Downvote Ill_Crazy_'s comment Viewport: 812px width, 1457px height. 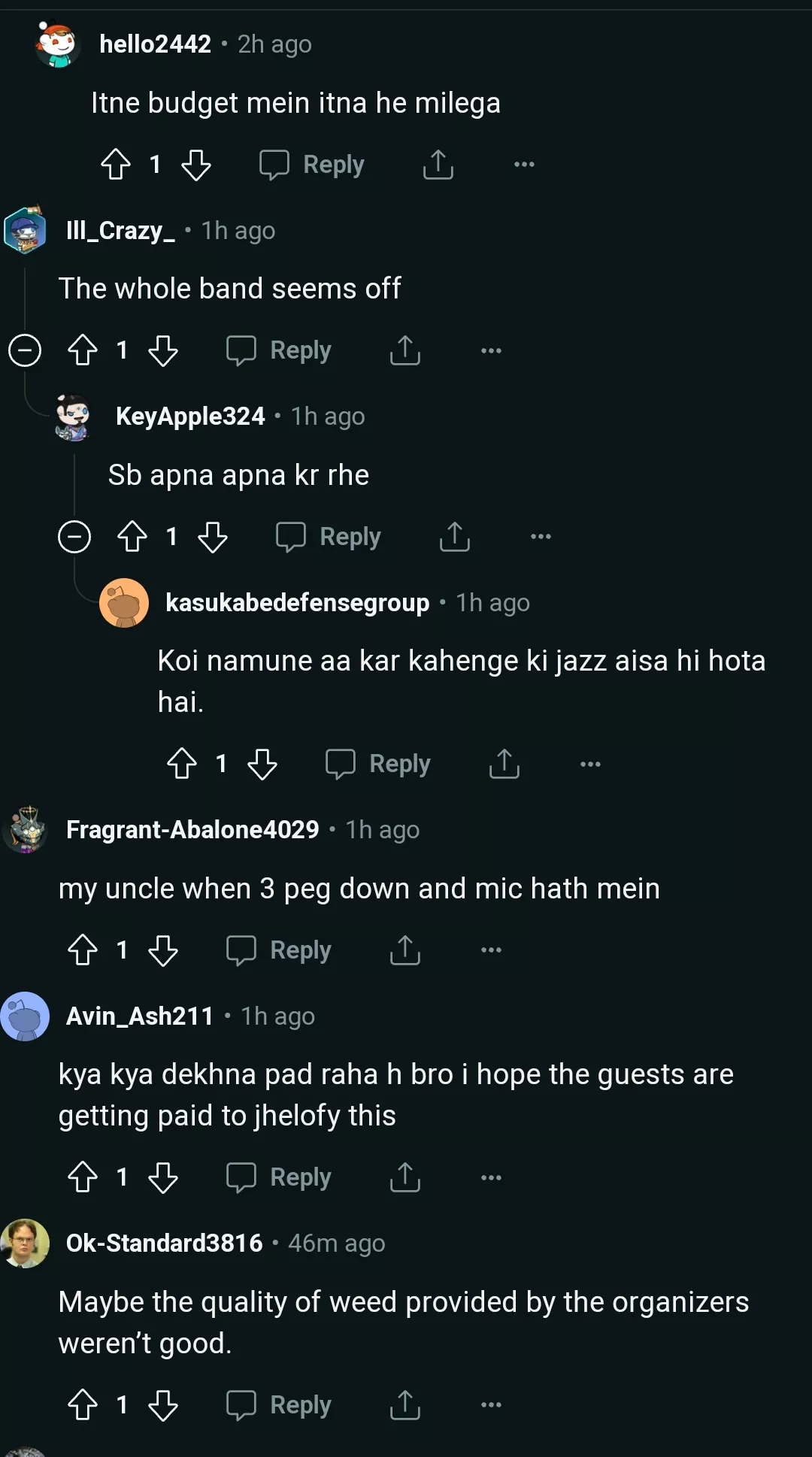tap(163, 350)
